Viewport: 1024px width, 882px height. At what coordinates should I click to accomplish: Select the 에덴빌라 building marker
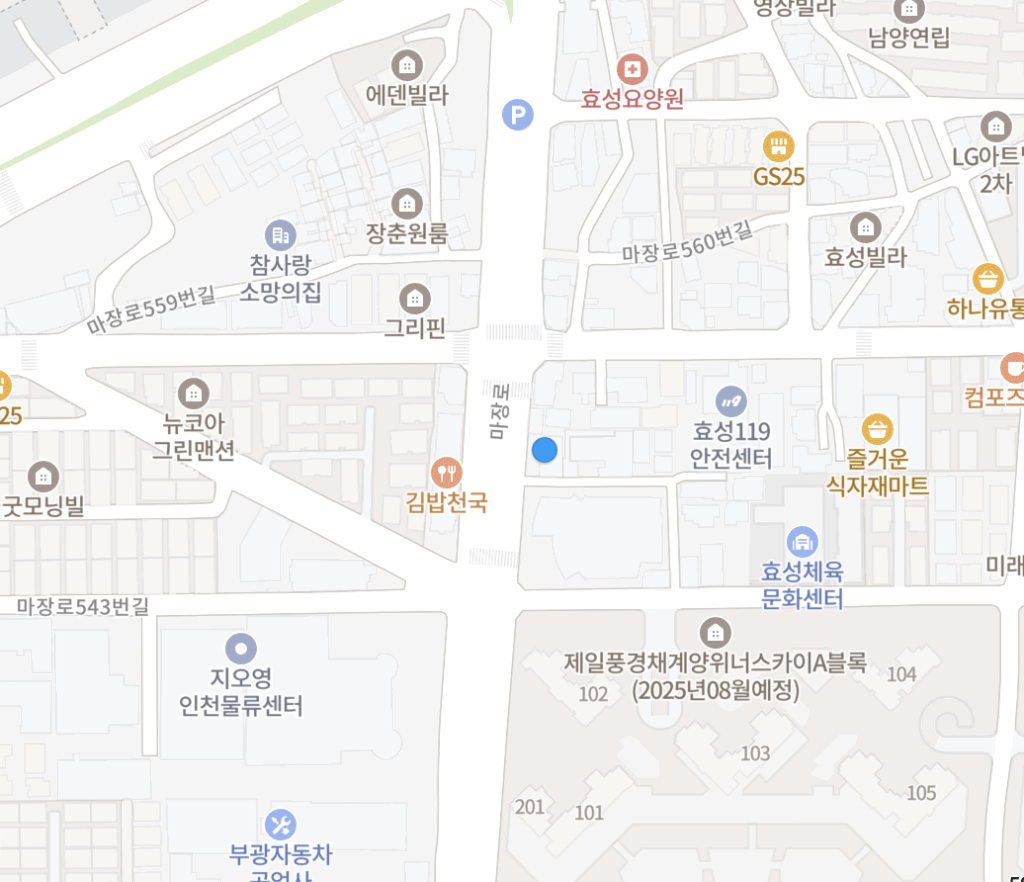pos(406,67)
